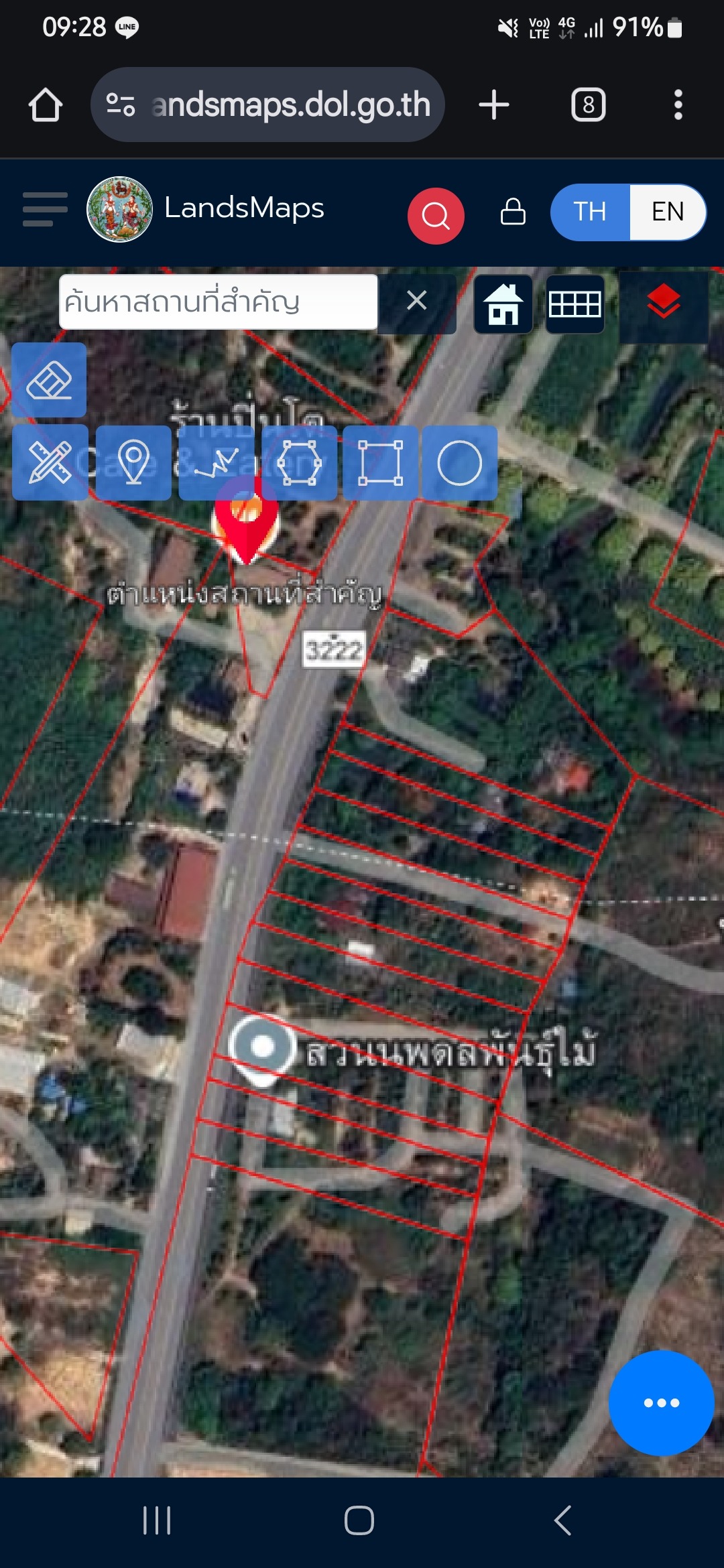The width and height of the screenshot is (724, 1568).
Task: Open the LandsMaps hamburger menu
Action: (45, 209)
